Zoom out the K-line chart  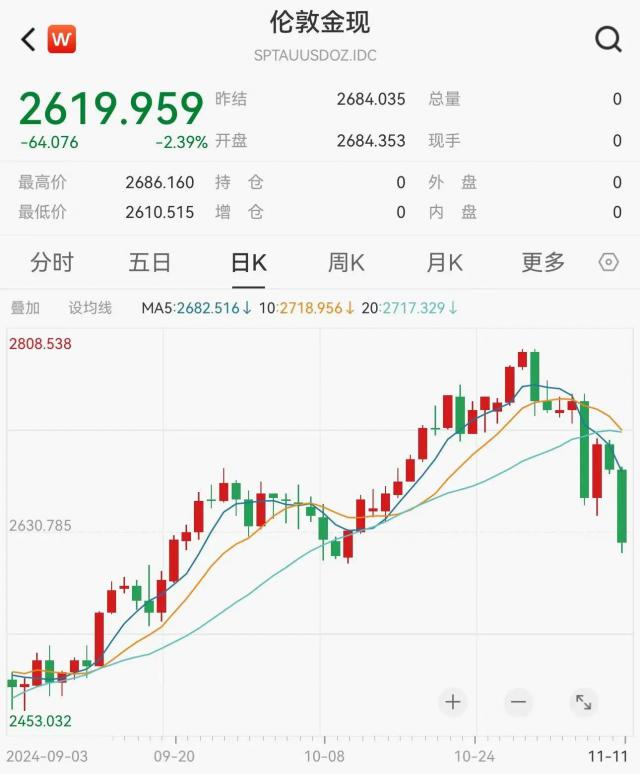point(518,702)
